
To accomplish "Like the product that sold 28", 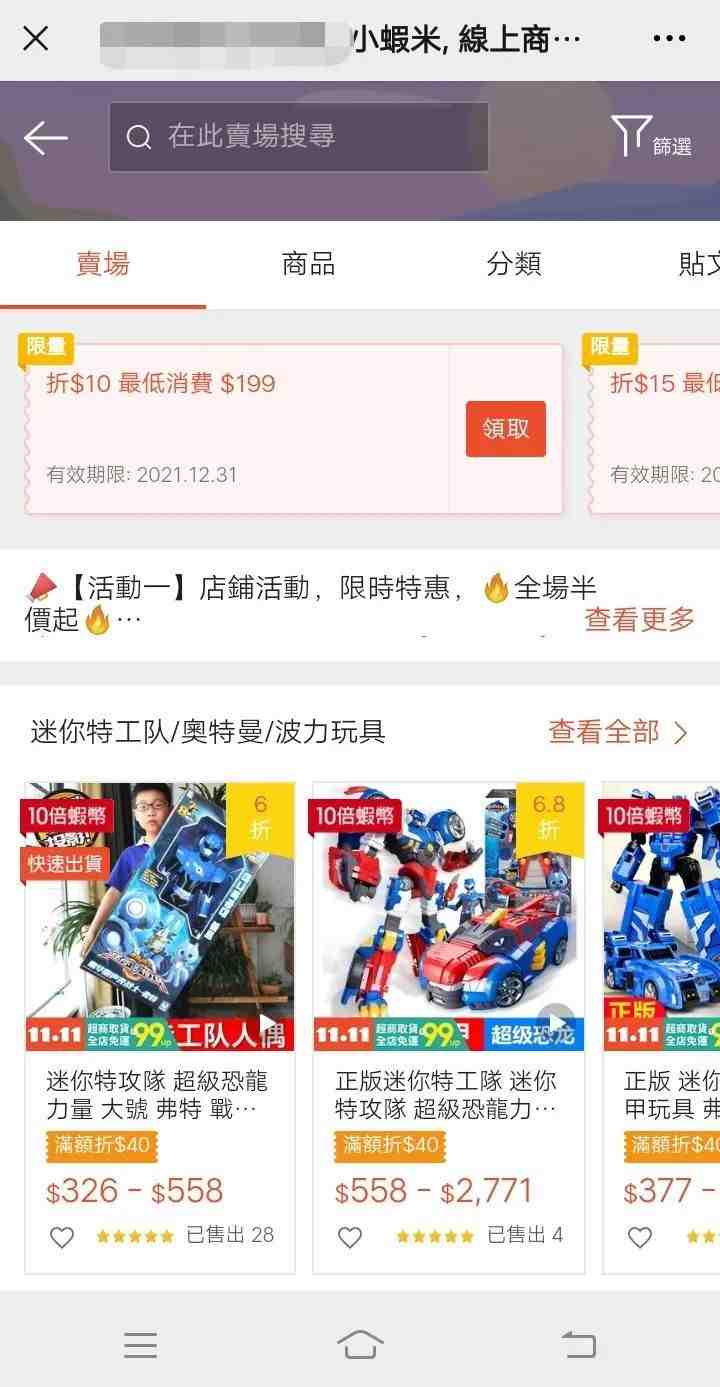I will [x=62, y=1237].
